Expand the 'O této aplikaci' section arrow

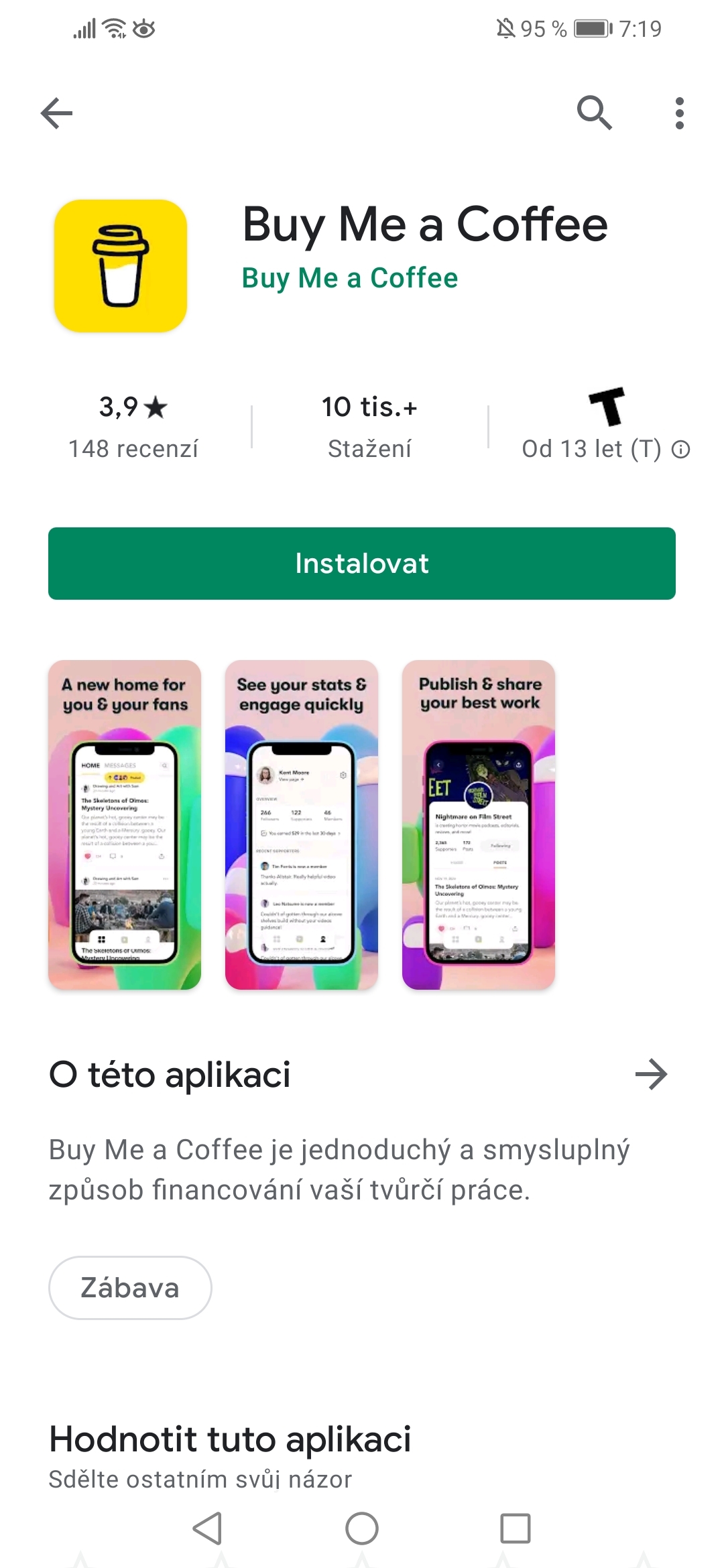[651, 1075]
